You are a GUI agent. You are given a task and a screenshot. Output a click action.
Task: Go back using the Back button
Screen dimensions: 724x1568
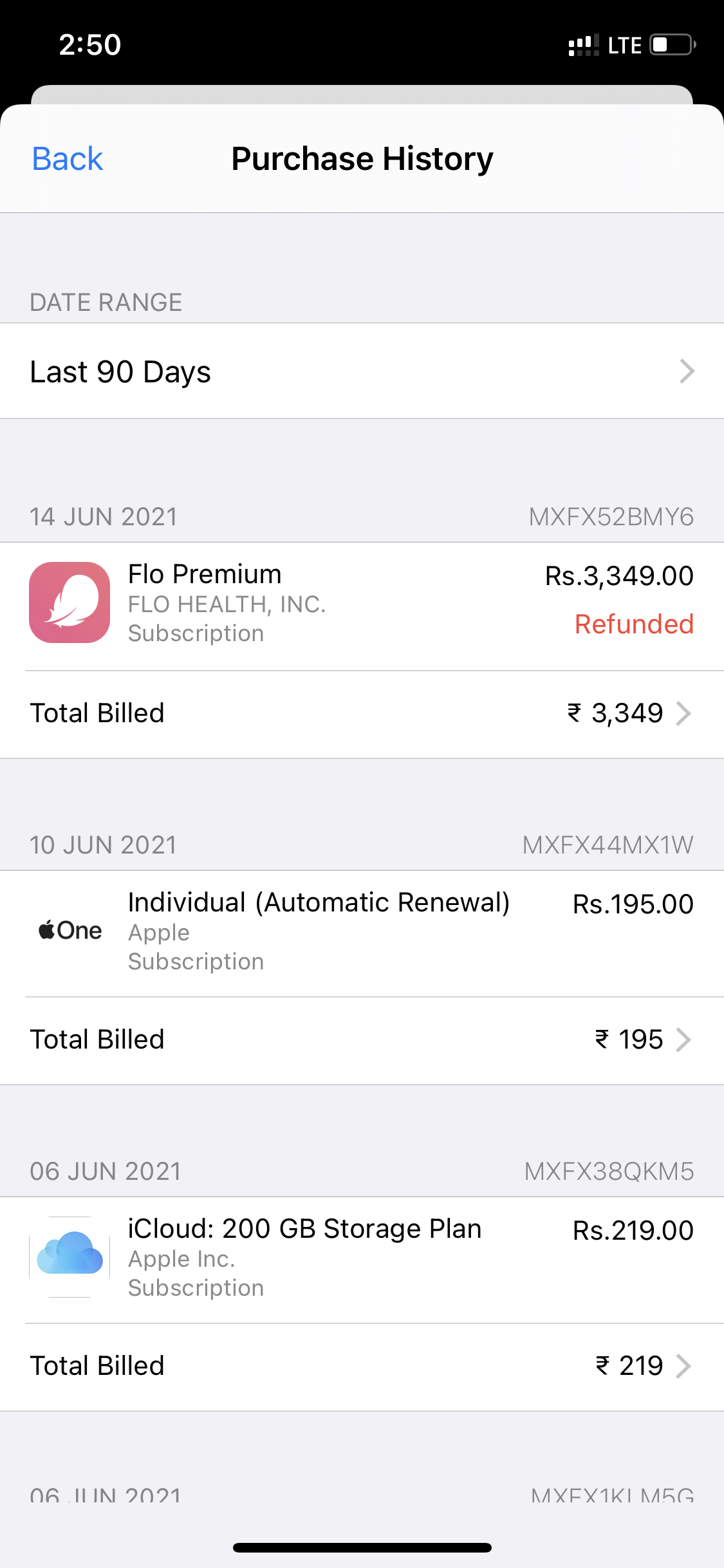(x=67, y=158)
